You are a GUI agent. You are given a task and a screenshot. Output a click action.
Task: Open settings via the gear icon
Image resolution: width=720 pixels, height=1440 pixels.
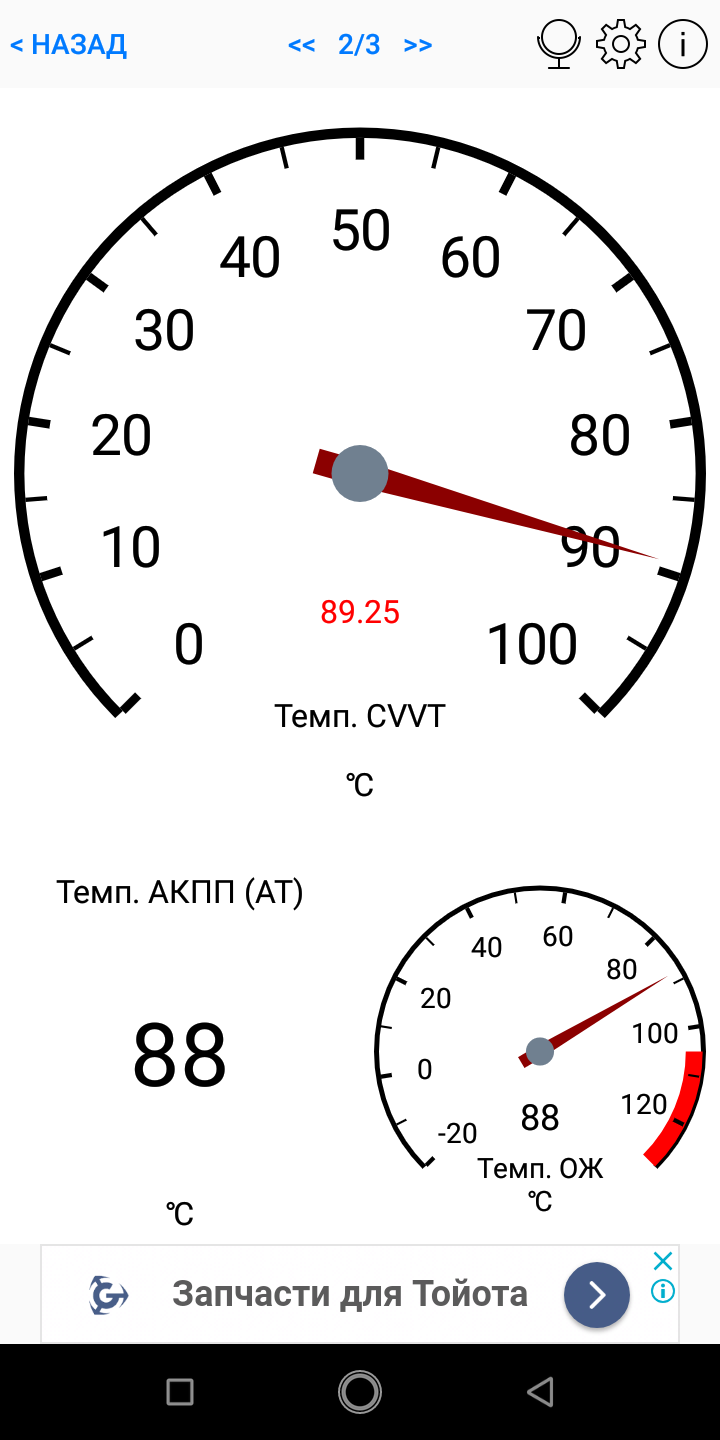point(621,45)
